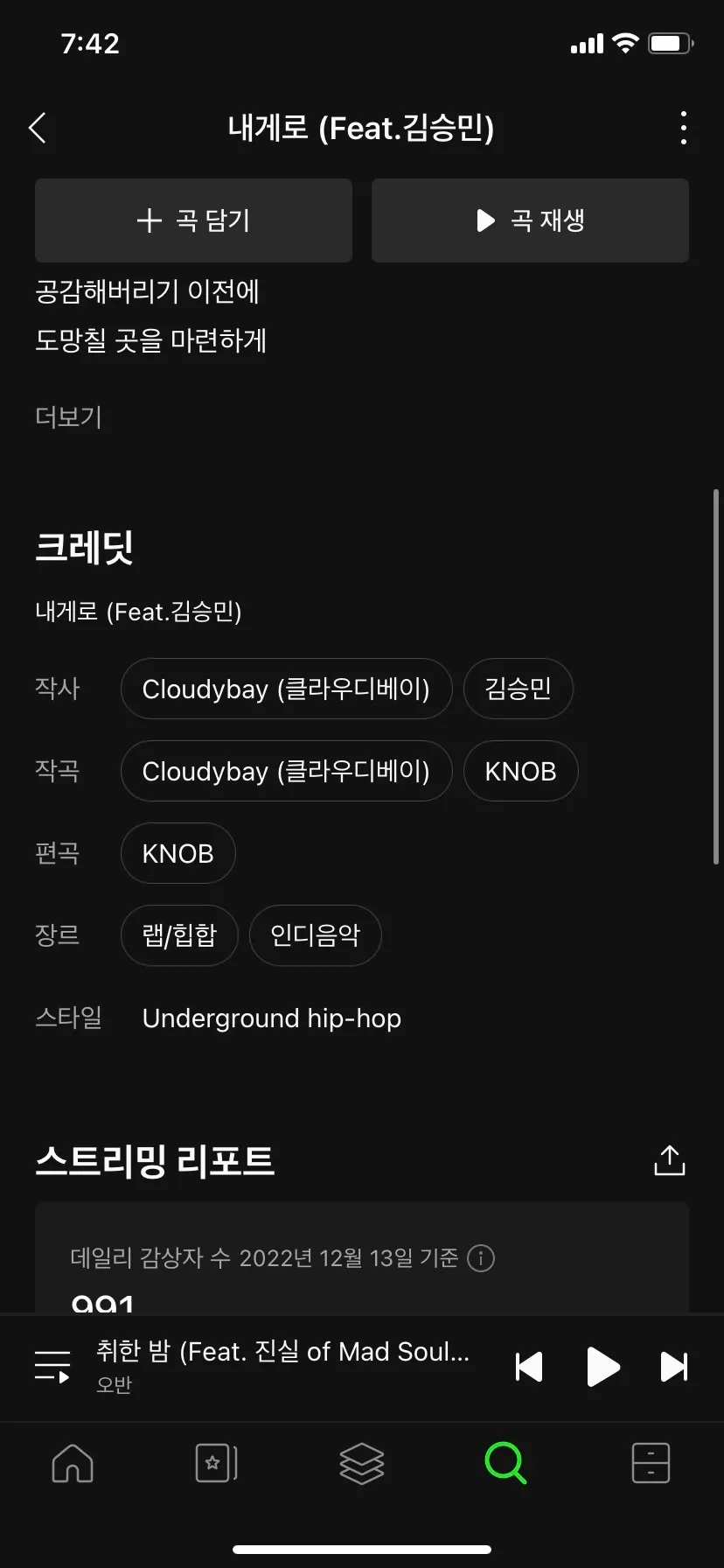Open the KNOB arranger credit chip
The image size is (724, 1568).
coord(178,853)
